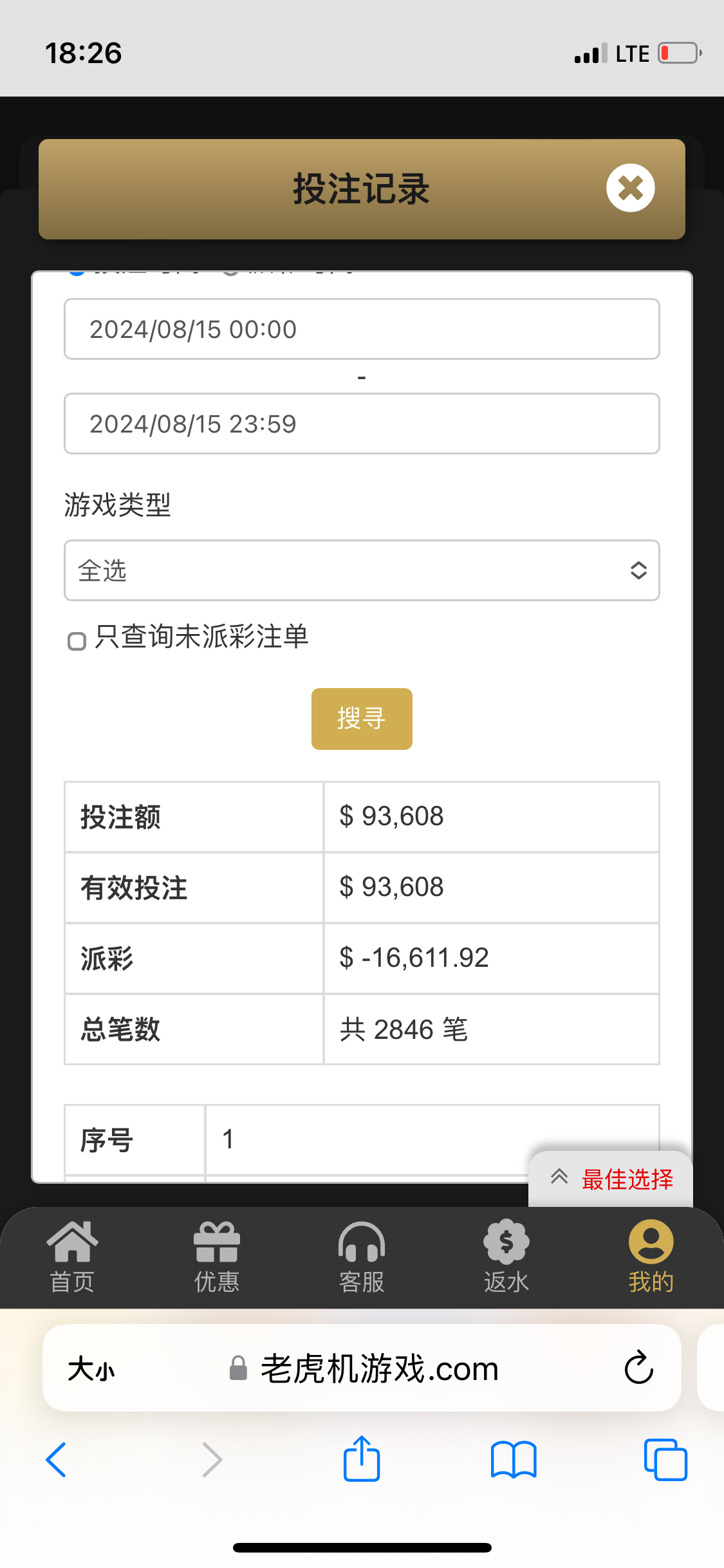The width and height of the screenshot is (724, 1568).
Task: Open the Safari share sheet
Action: click(362, 1459)
